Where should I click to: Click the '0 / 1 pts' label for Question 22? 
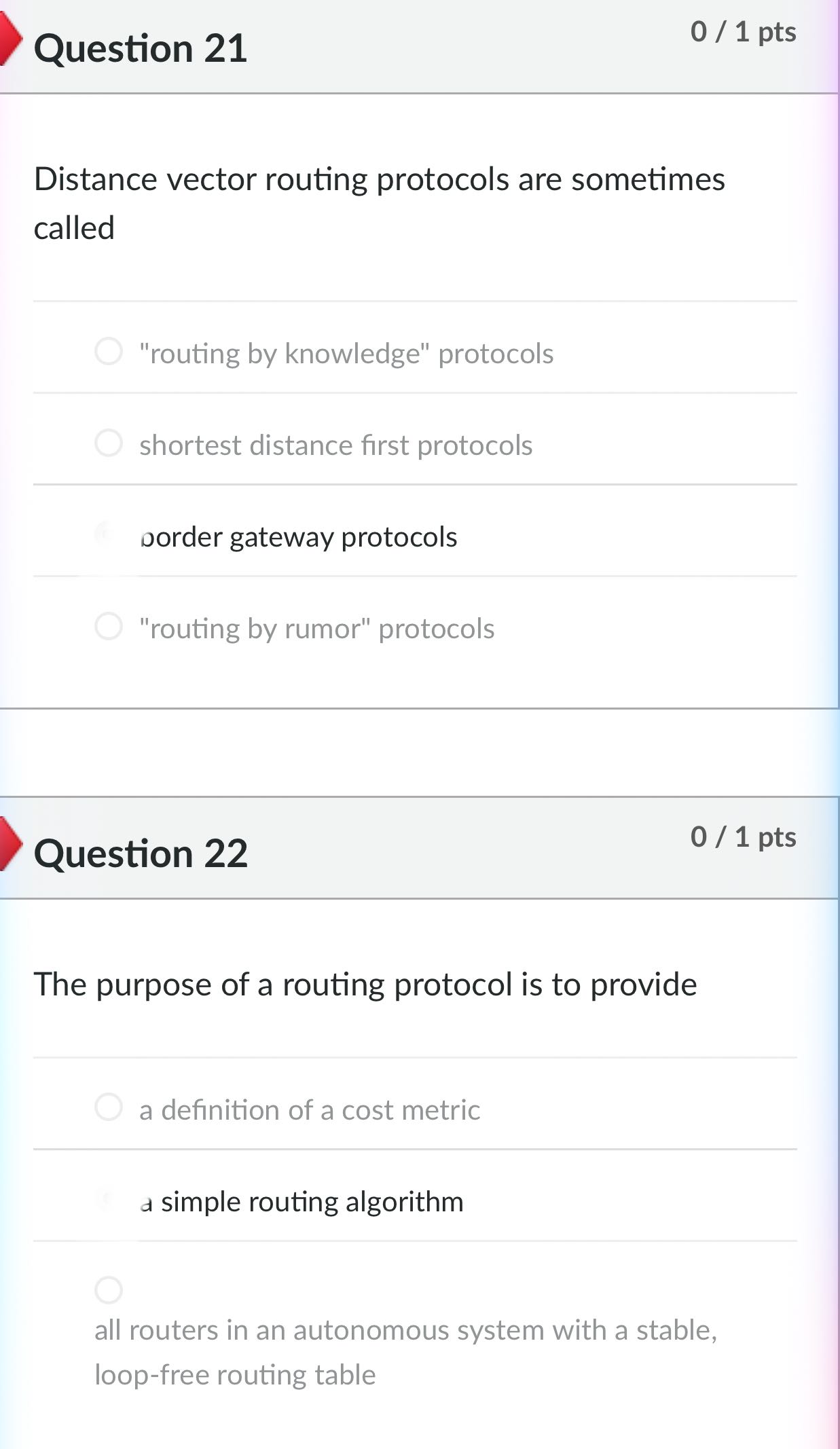744,837
